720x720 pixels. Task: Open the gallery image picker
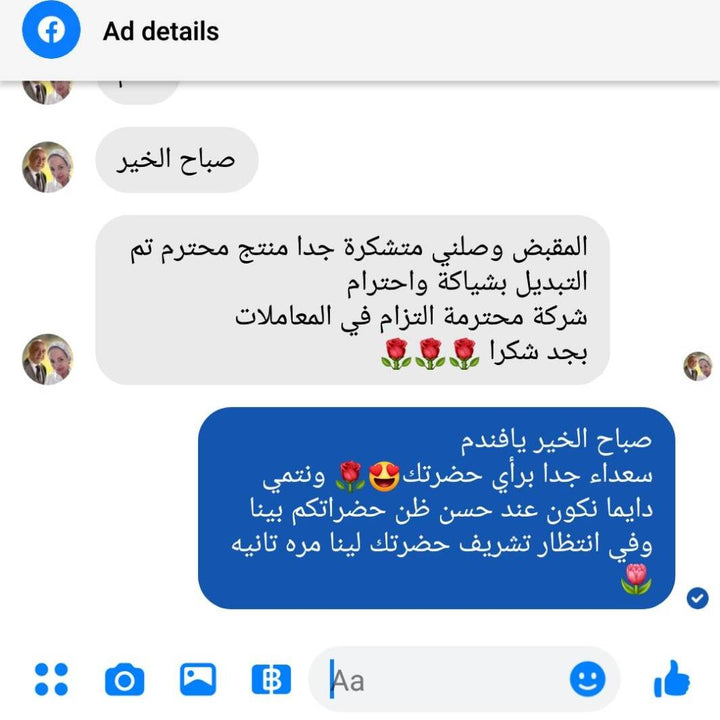[198, 679]
